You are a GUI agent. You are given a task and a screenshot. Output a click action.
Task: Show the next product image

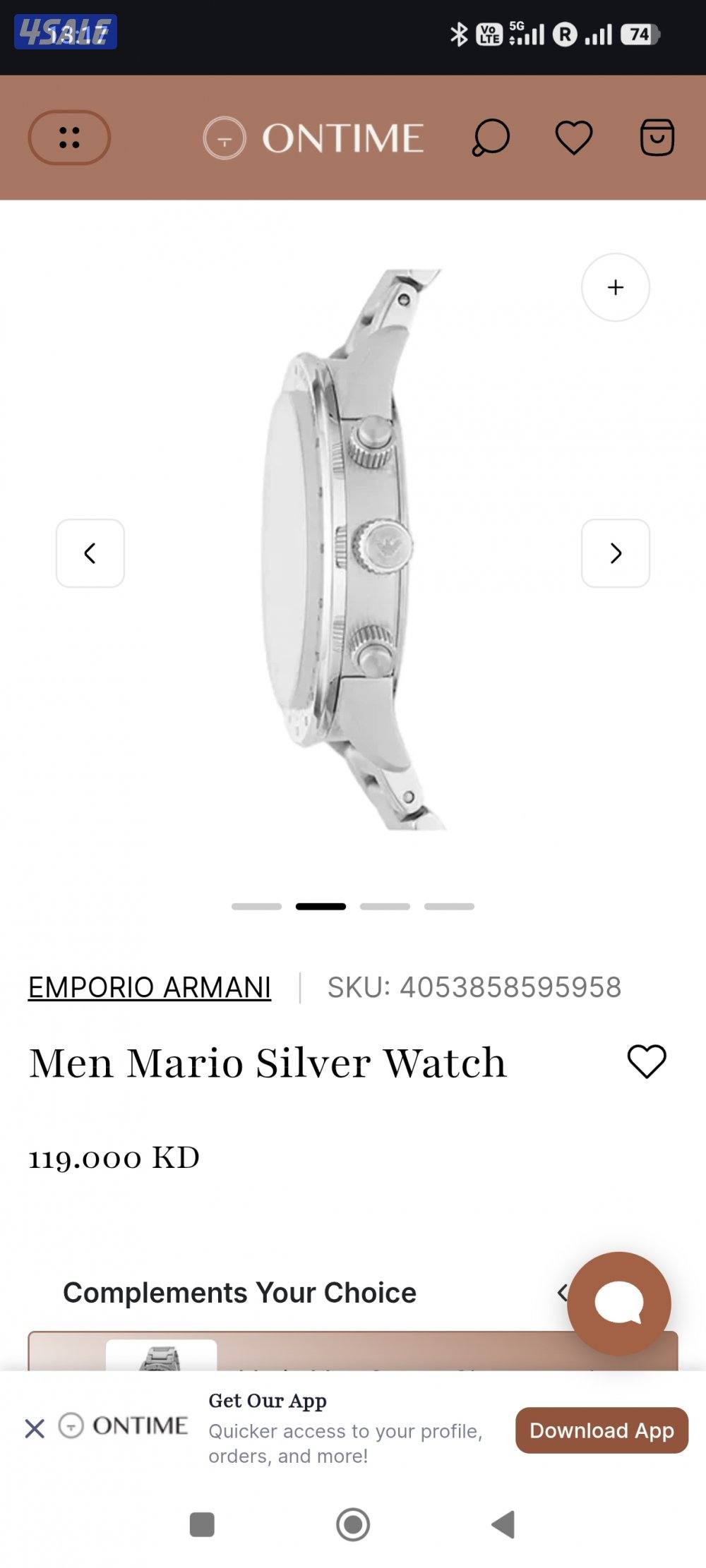[615, 554]
